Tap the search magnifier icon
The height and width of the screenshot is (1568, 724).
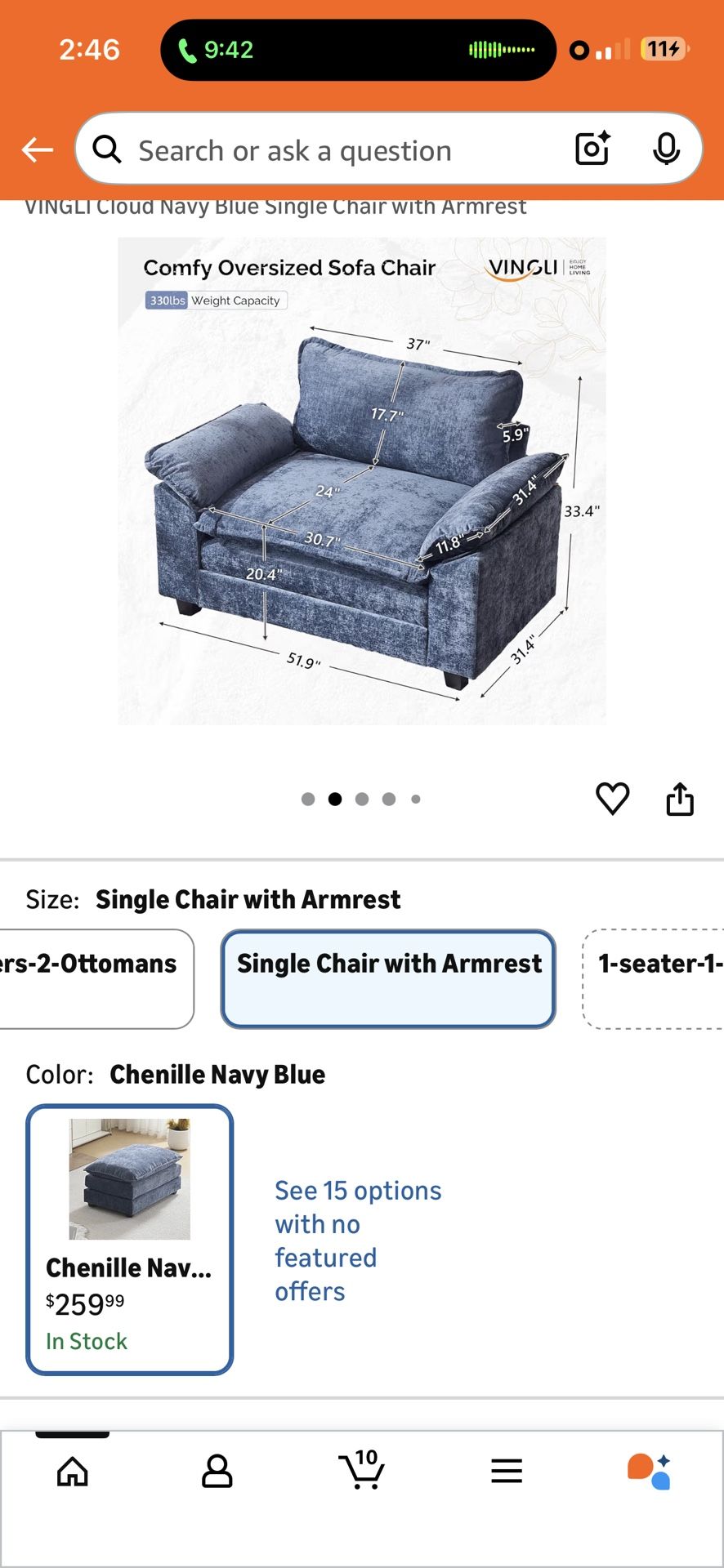(107, 149)
